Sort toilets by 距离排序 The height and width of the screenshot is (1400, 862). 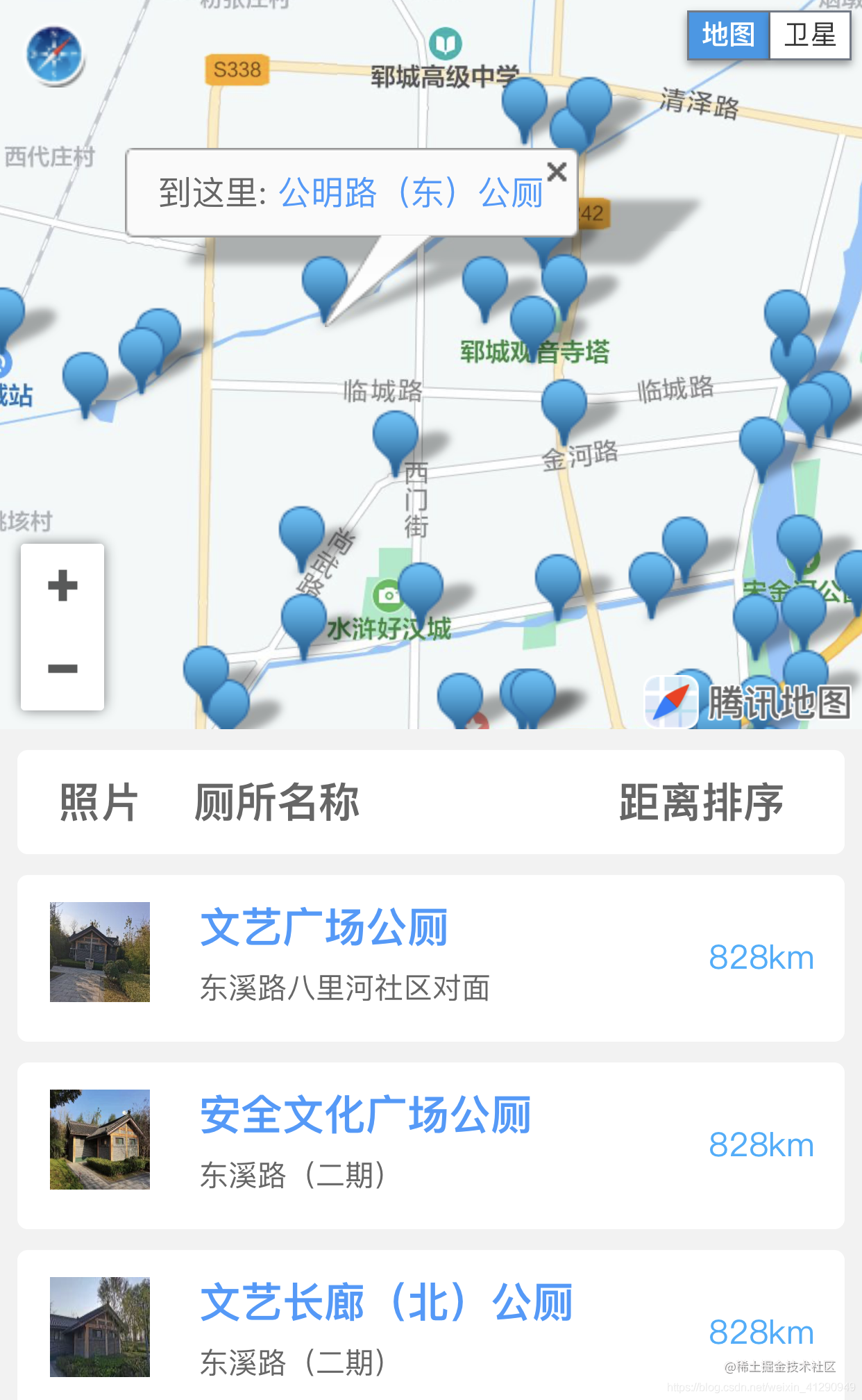click(701, 802)
